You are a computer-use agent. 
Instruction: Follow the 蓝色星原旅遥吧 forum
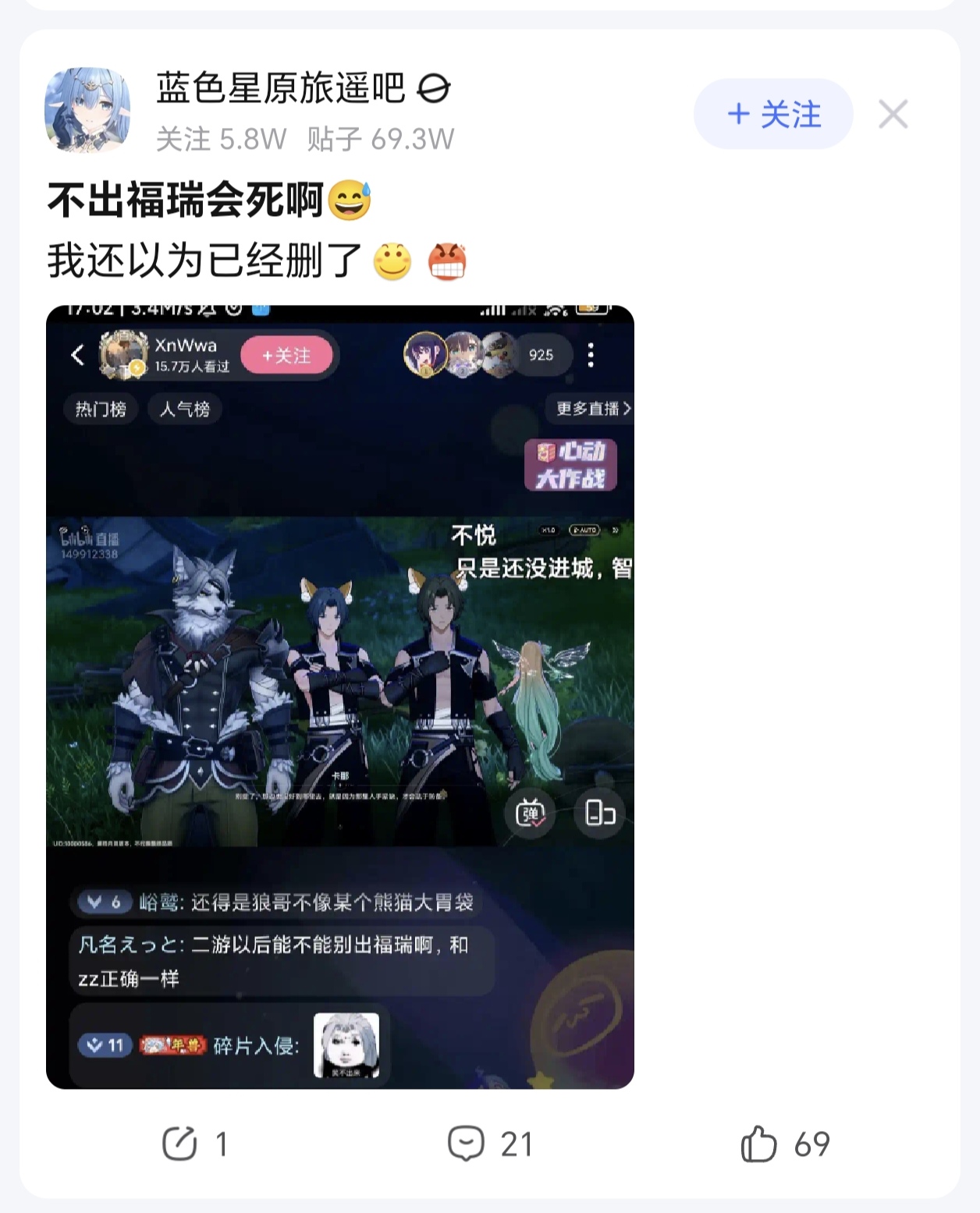click(773, 114)
